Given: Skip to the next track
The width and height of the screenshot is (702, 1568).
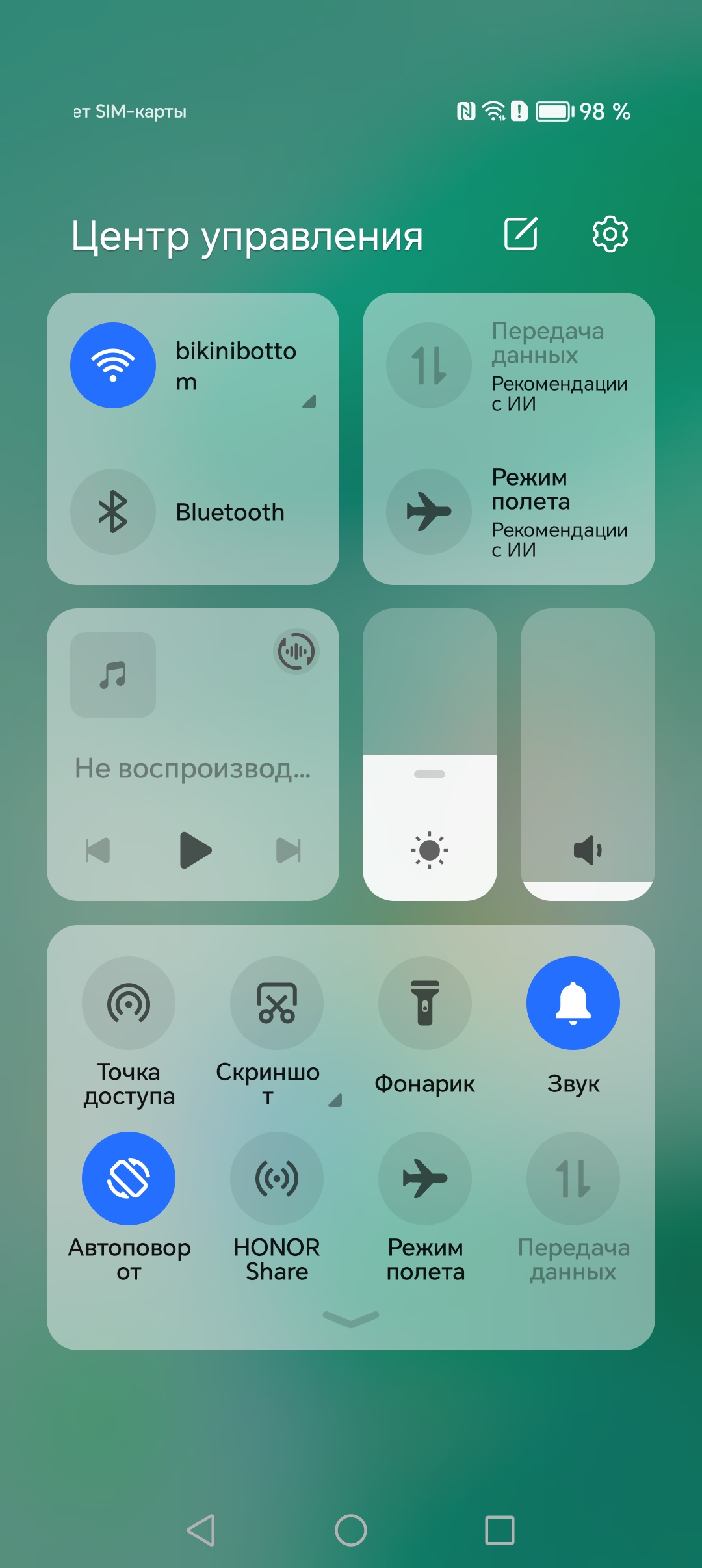Looking at the screenshot, I should click(289, 850).
